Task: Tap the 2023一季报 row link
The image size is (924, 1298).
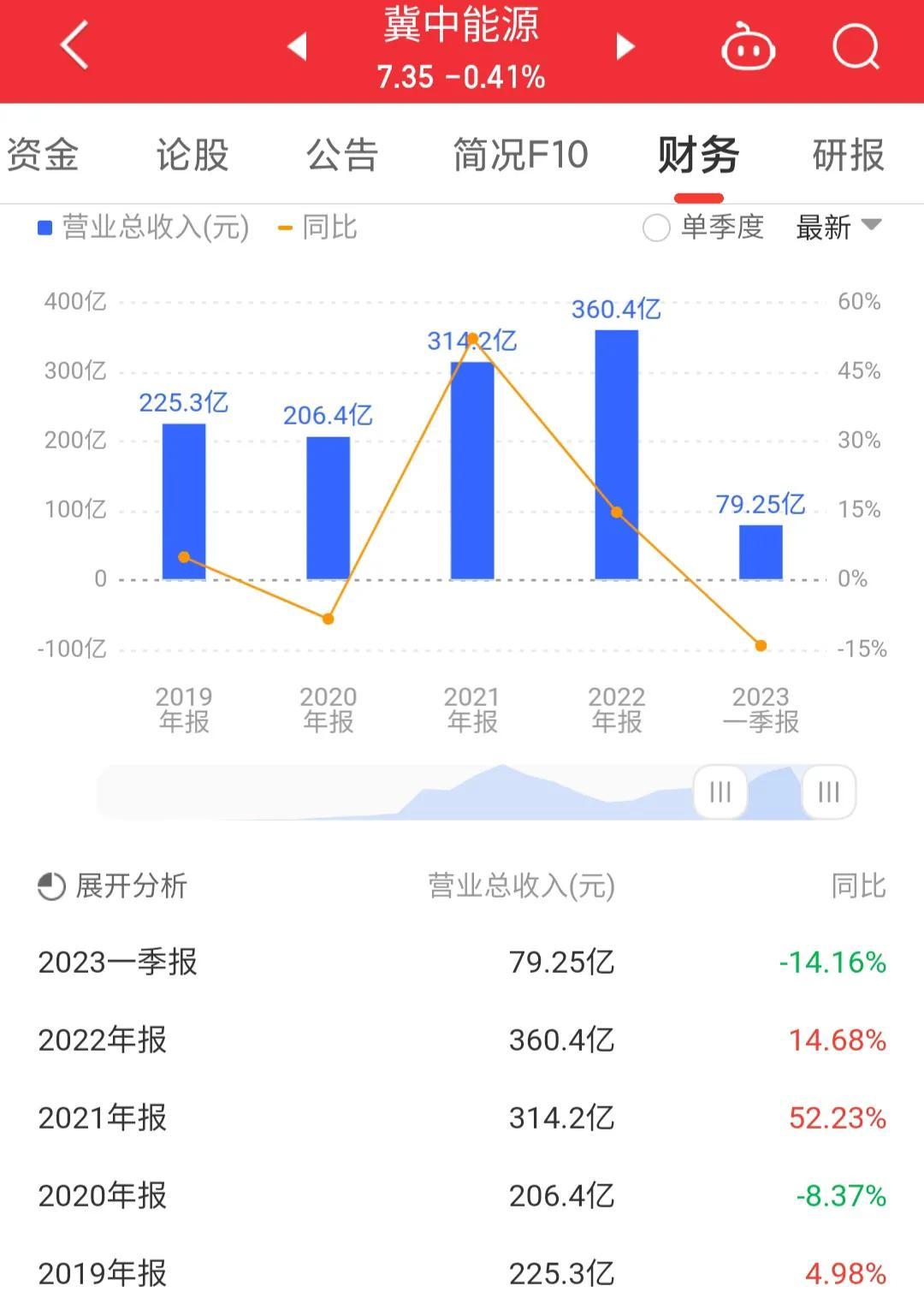Action: pyautogui.click(x=117, y=962)
